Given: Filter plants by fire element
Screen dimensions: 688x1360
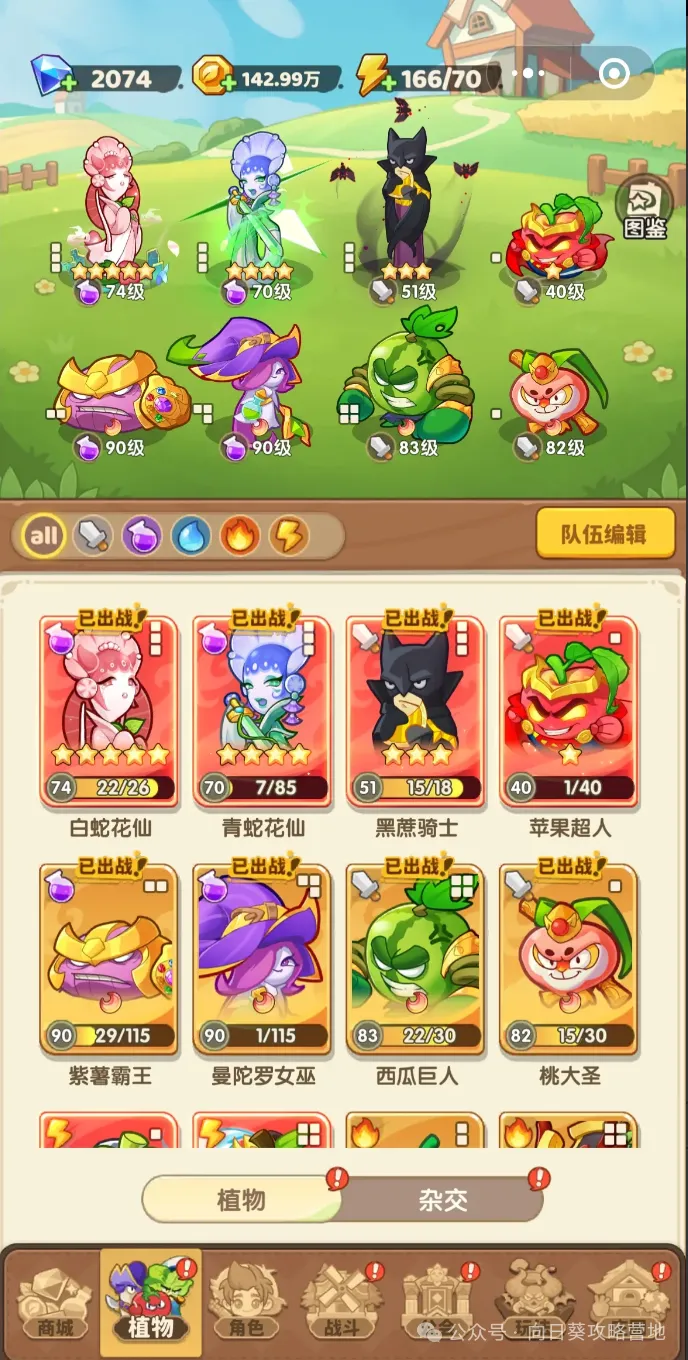Looking at the screenshot, I should (240, 536).
